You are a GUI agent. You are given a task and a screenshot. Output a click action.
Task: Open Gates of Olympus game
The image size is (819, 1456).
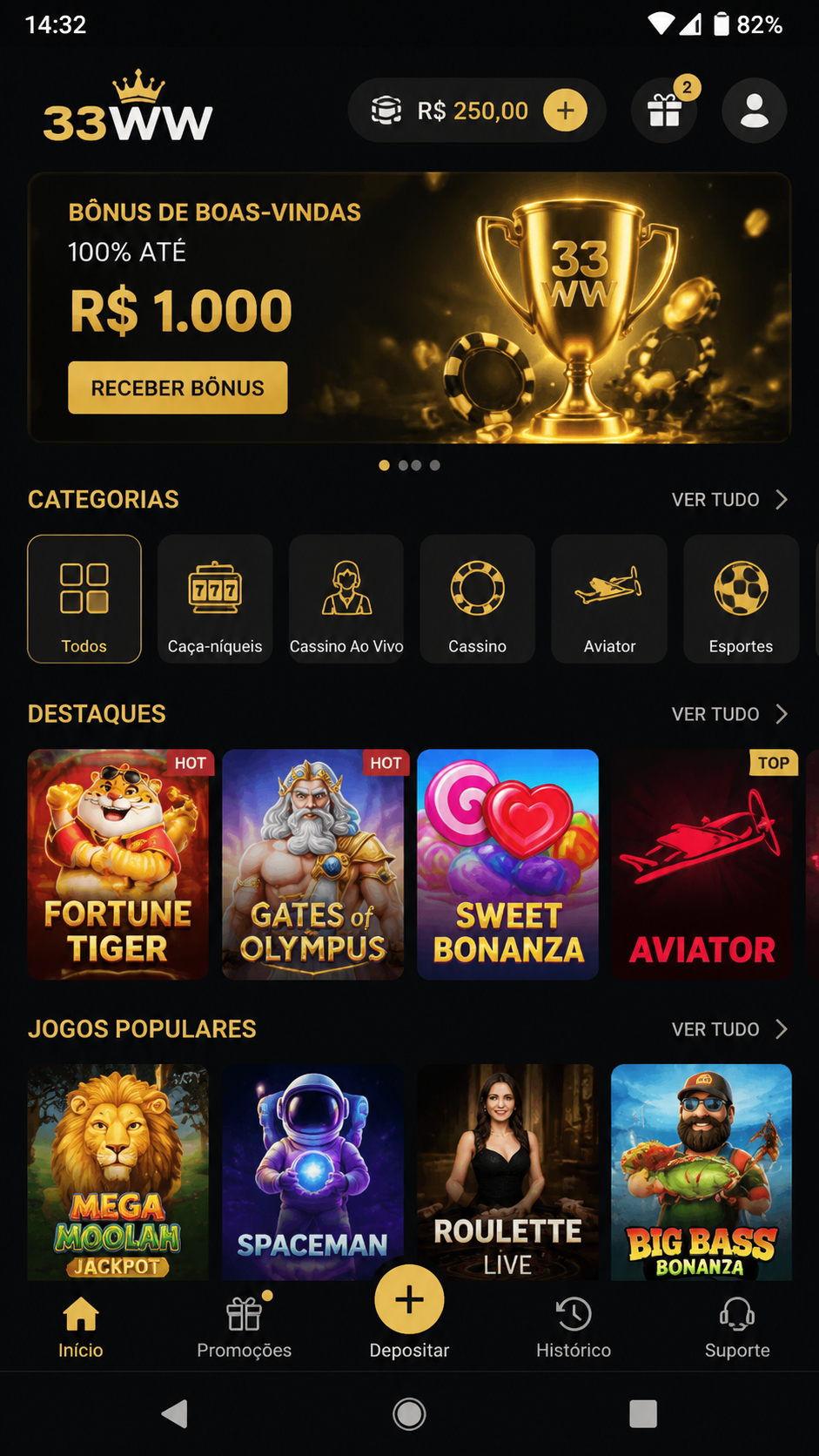tap(313, 865)
